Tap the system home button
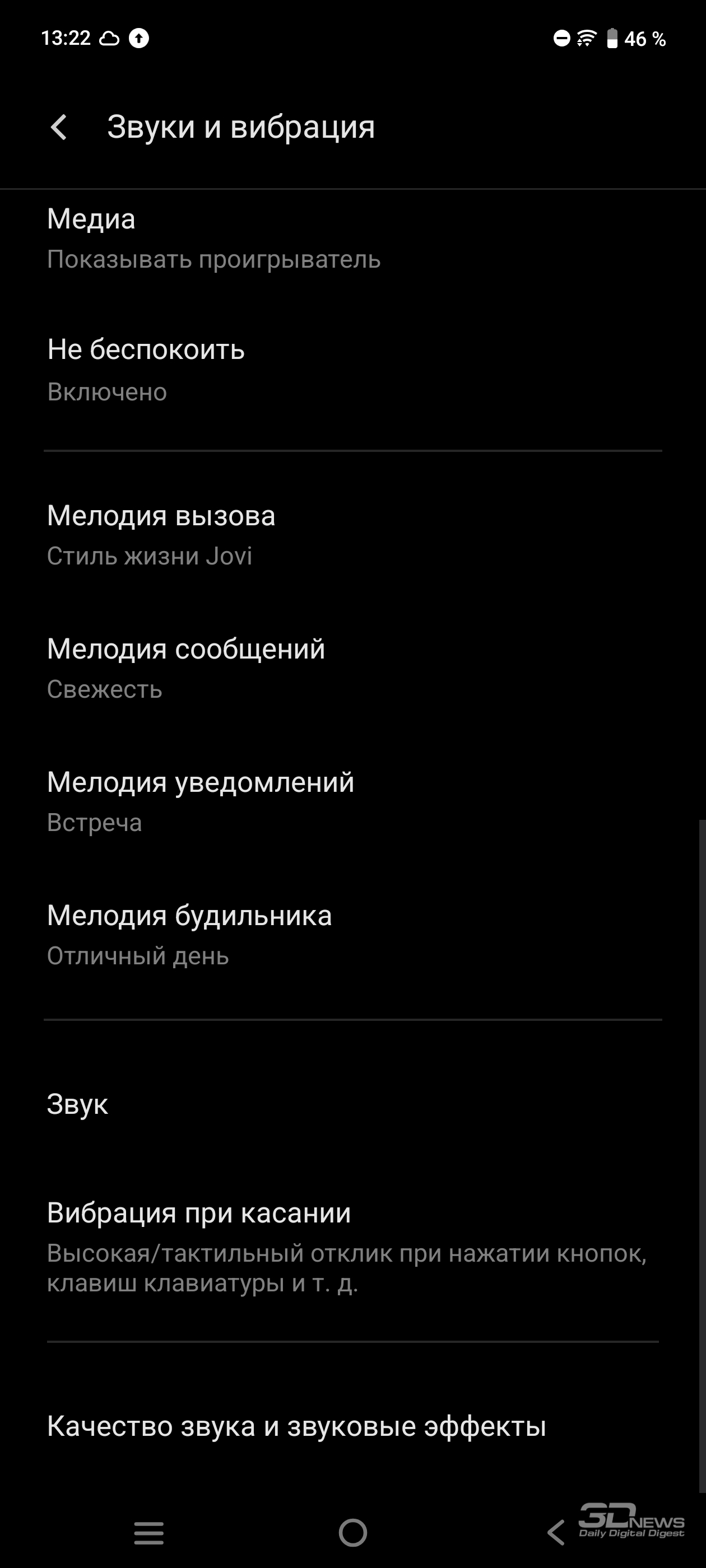The height and width of the screenshot is (1568, 706). (x=352, y=1532)
